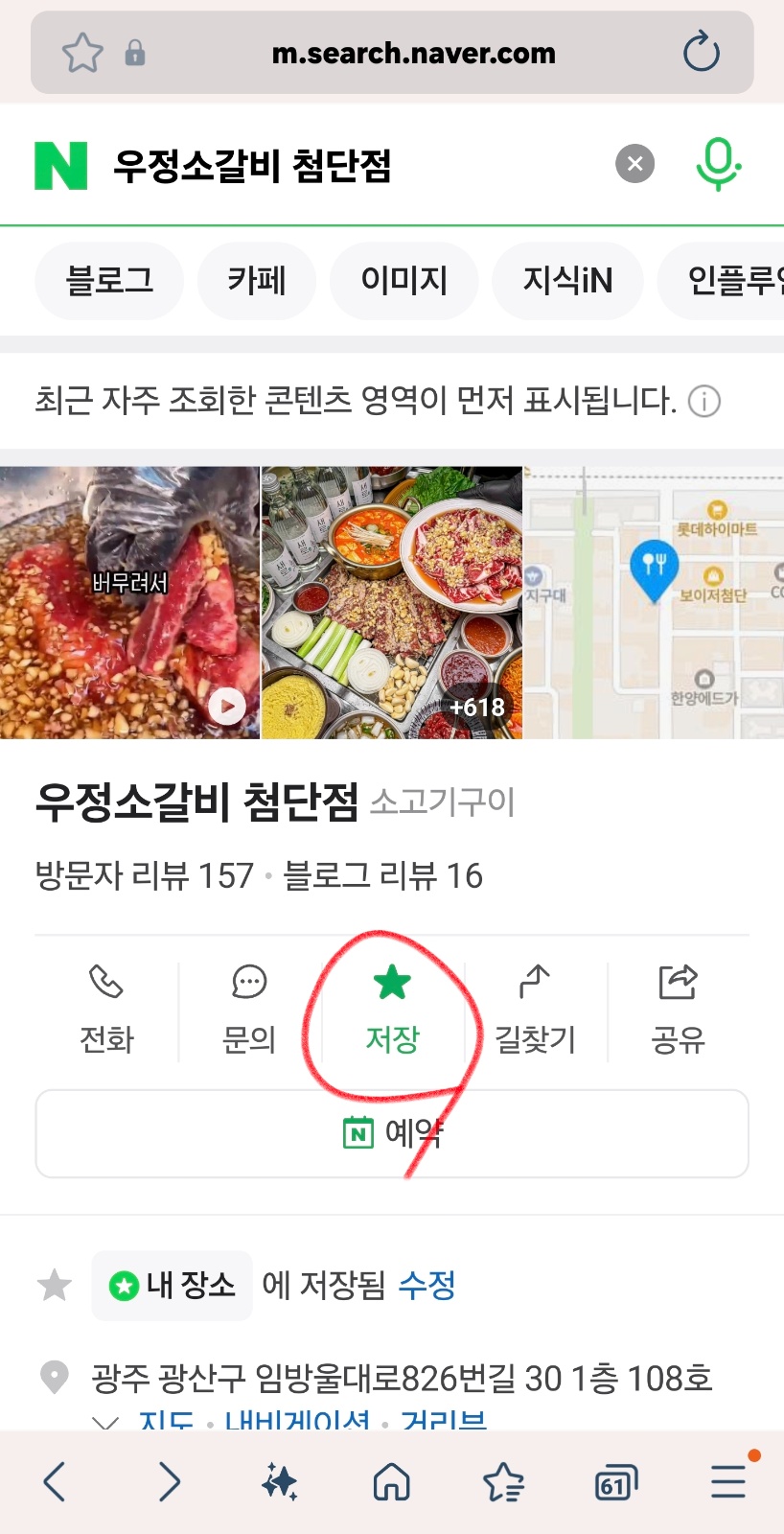
Task: Open the tab switcher showing 61 tabs
Action: 615,1480
